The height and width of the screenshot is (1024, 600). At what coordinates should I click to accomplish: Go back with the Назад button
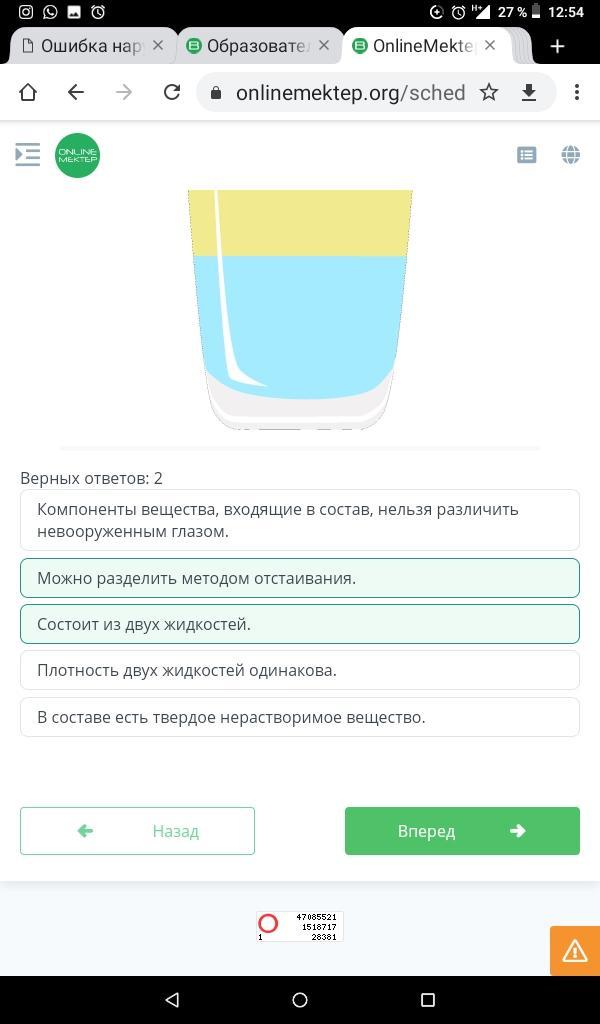pos(137,831)
